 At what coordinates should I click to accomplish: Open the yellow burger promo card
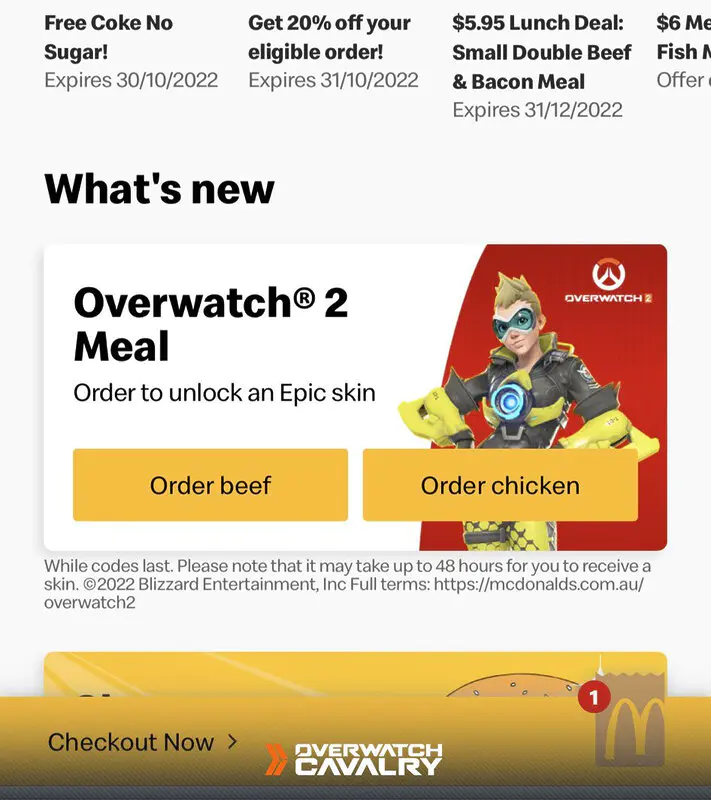click(x=300, y=675)
